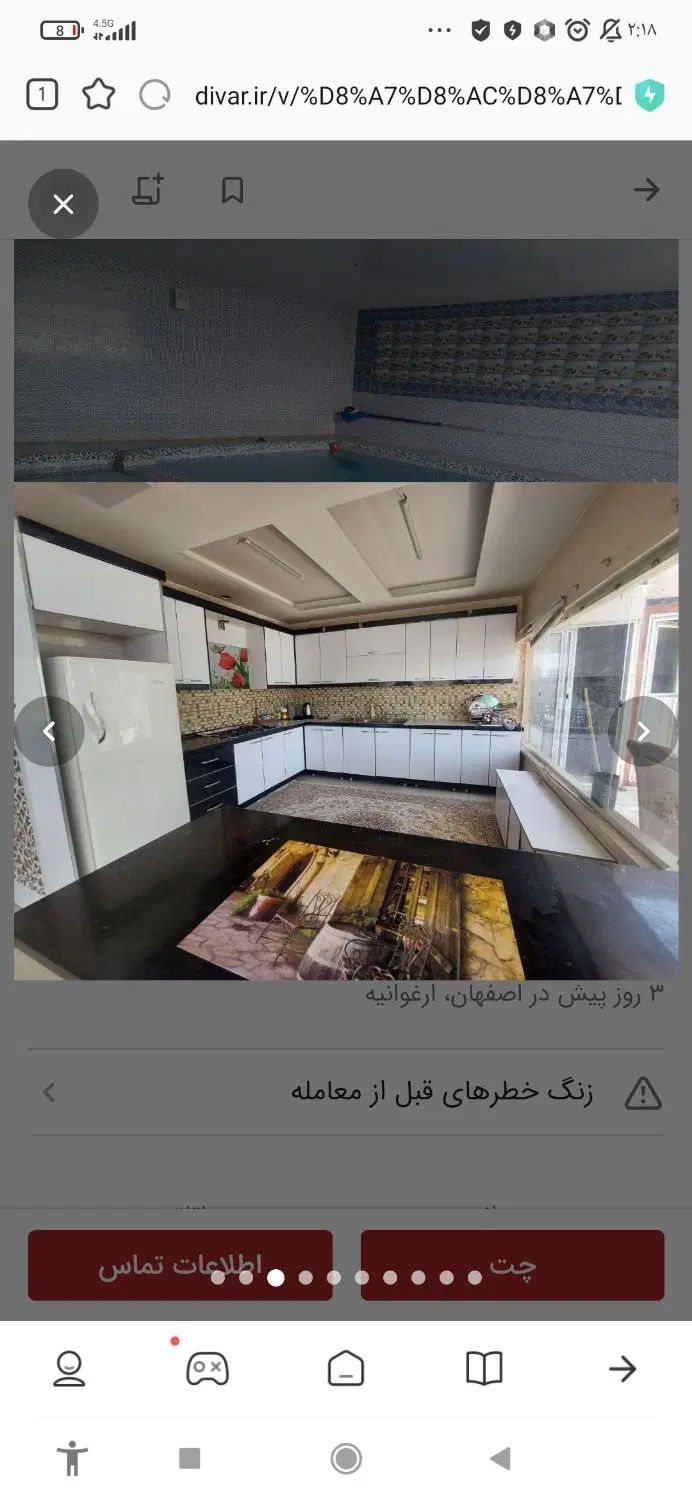Tap the system back button
Image resolution: width=692 pixels, height=1500 pixels.
coord(501,1459)
